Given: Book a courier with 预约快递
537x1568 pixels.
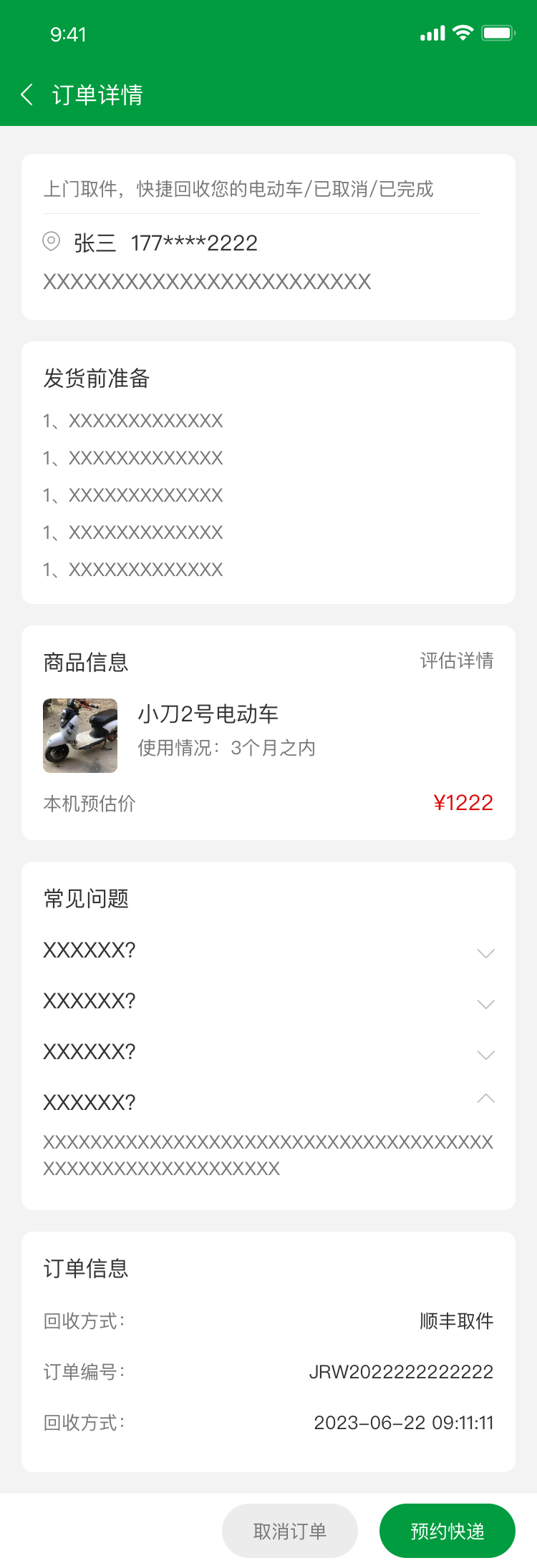Looking at the screenshot, I should (447, 1531).
